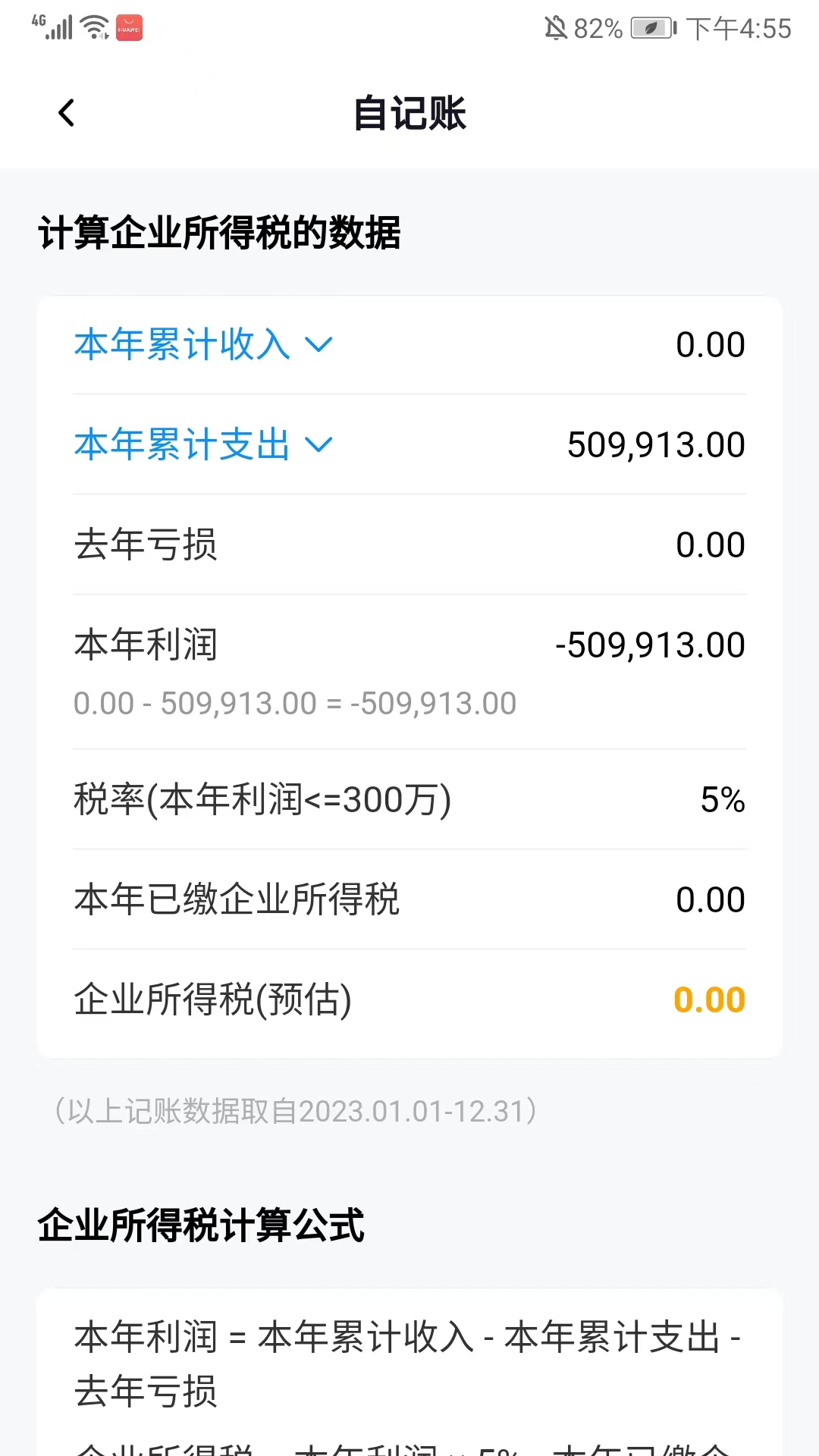
Task: Tap the 5% tax rate value
Action: [x=721, y=799]
